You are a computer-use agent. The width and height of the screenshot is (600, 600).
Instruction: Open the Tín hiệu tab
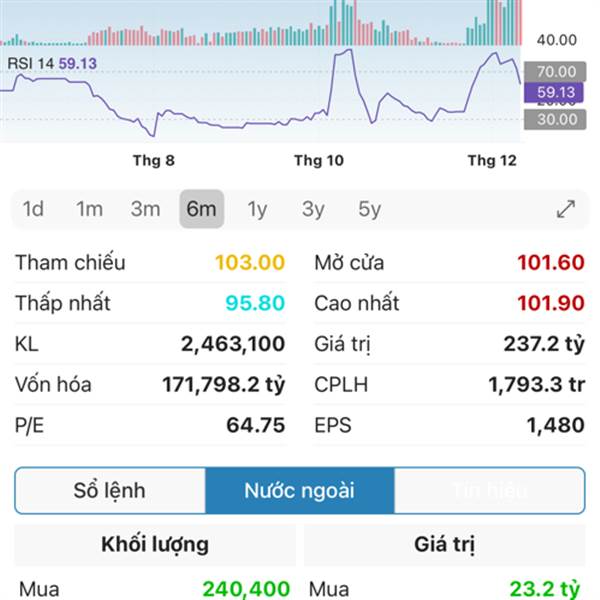pyautogui.click(x=489, y=491)
